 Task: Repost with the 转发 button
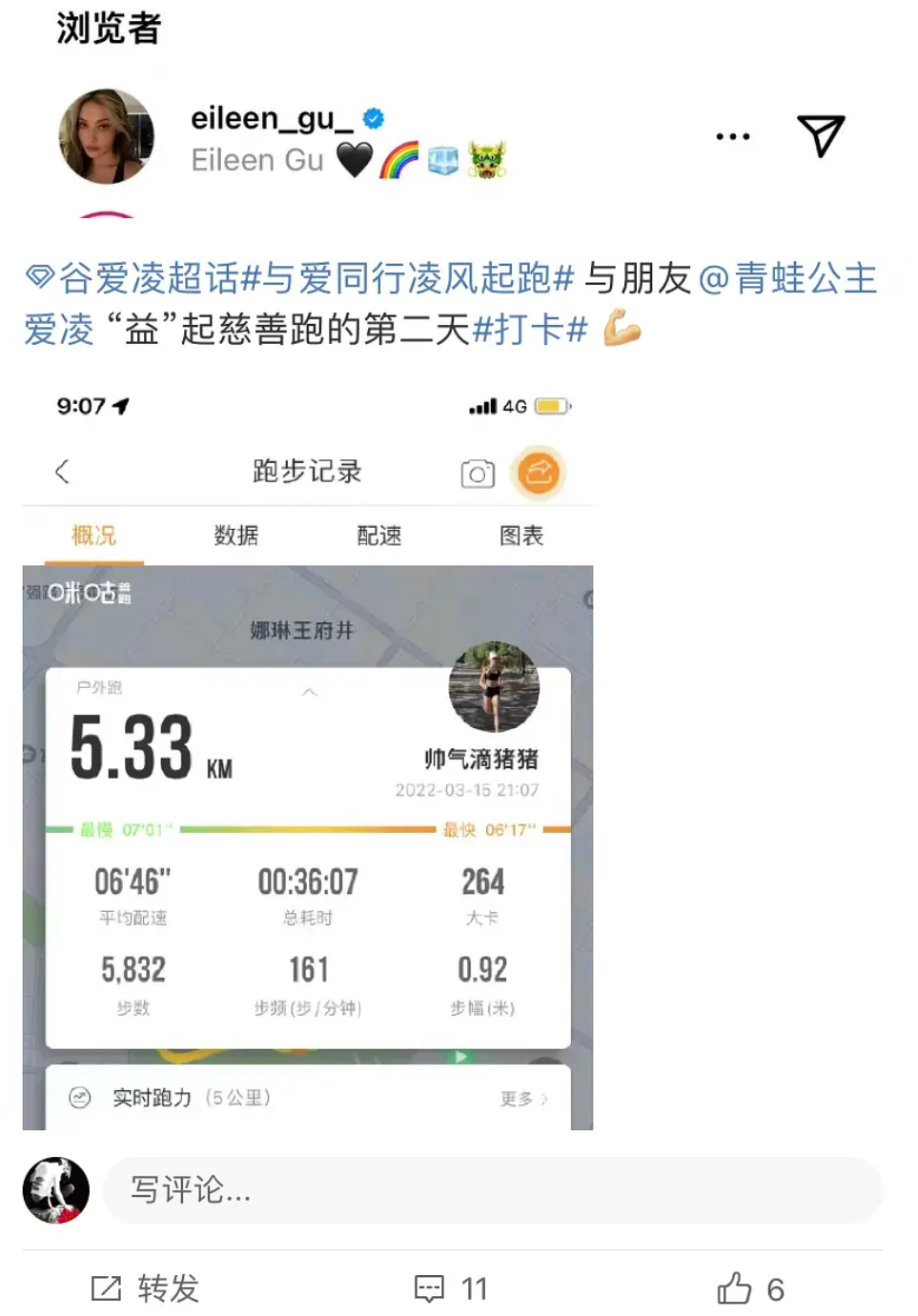[x=146, y=1288]
